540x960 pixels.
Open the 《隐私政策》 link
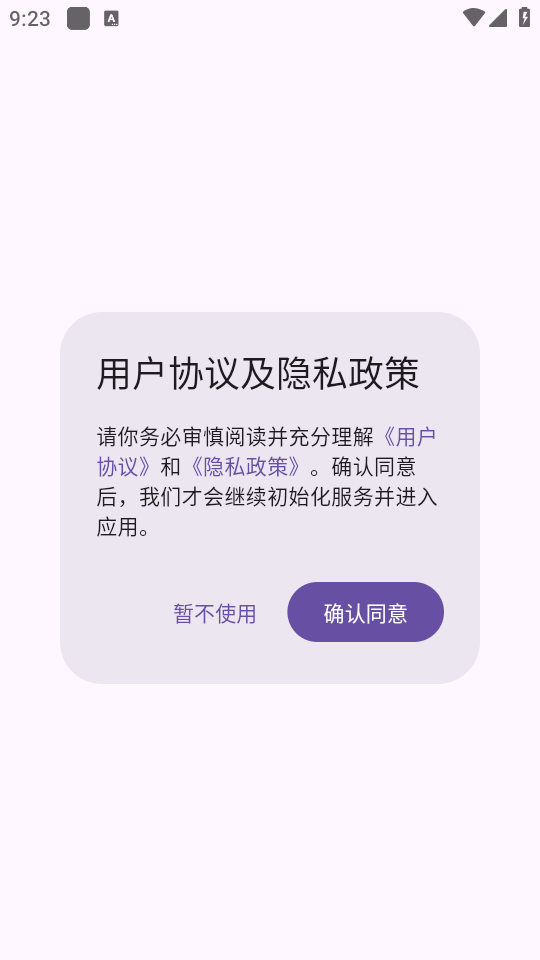tap(246, 467)
